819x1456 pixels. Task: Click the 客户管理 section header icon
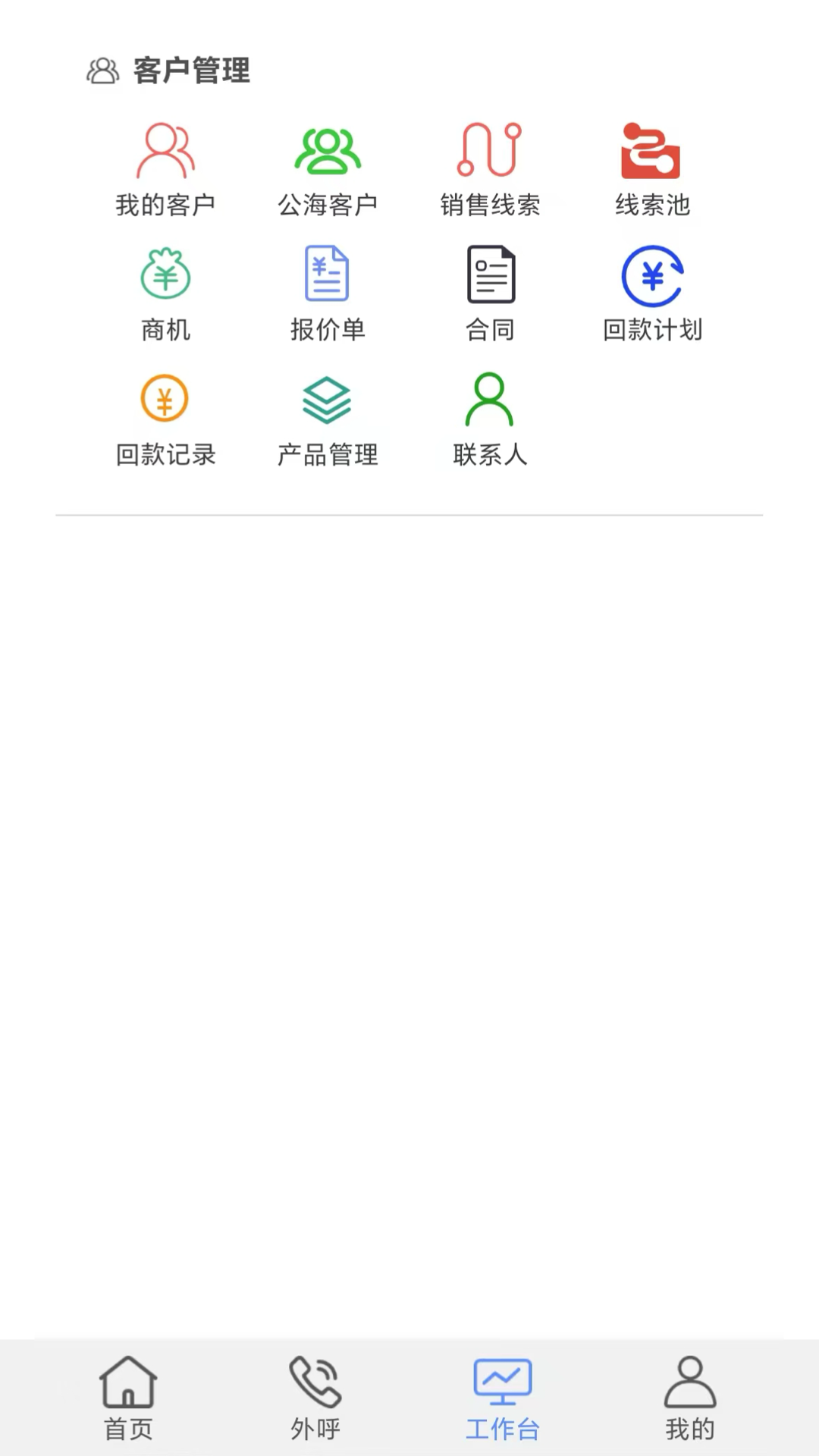pyautogui.click(x=102, y=71)
